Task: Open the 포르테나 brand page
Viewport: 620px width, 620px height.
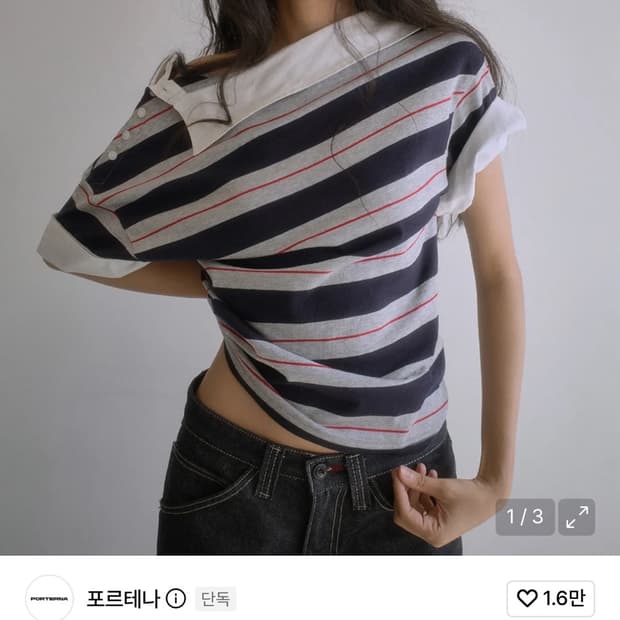Action: tap(123, 599)
